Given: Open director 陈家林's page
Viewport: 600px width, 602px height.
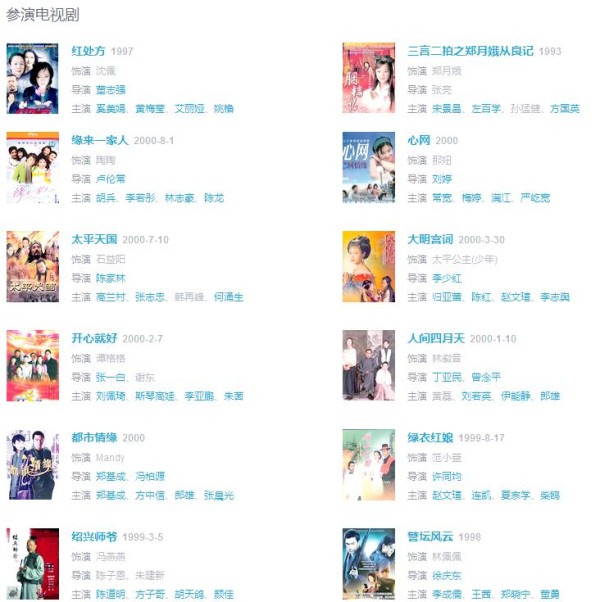Looking at the screenshot, I should (112, 278).
